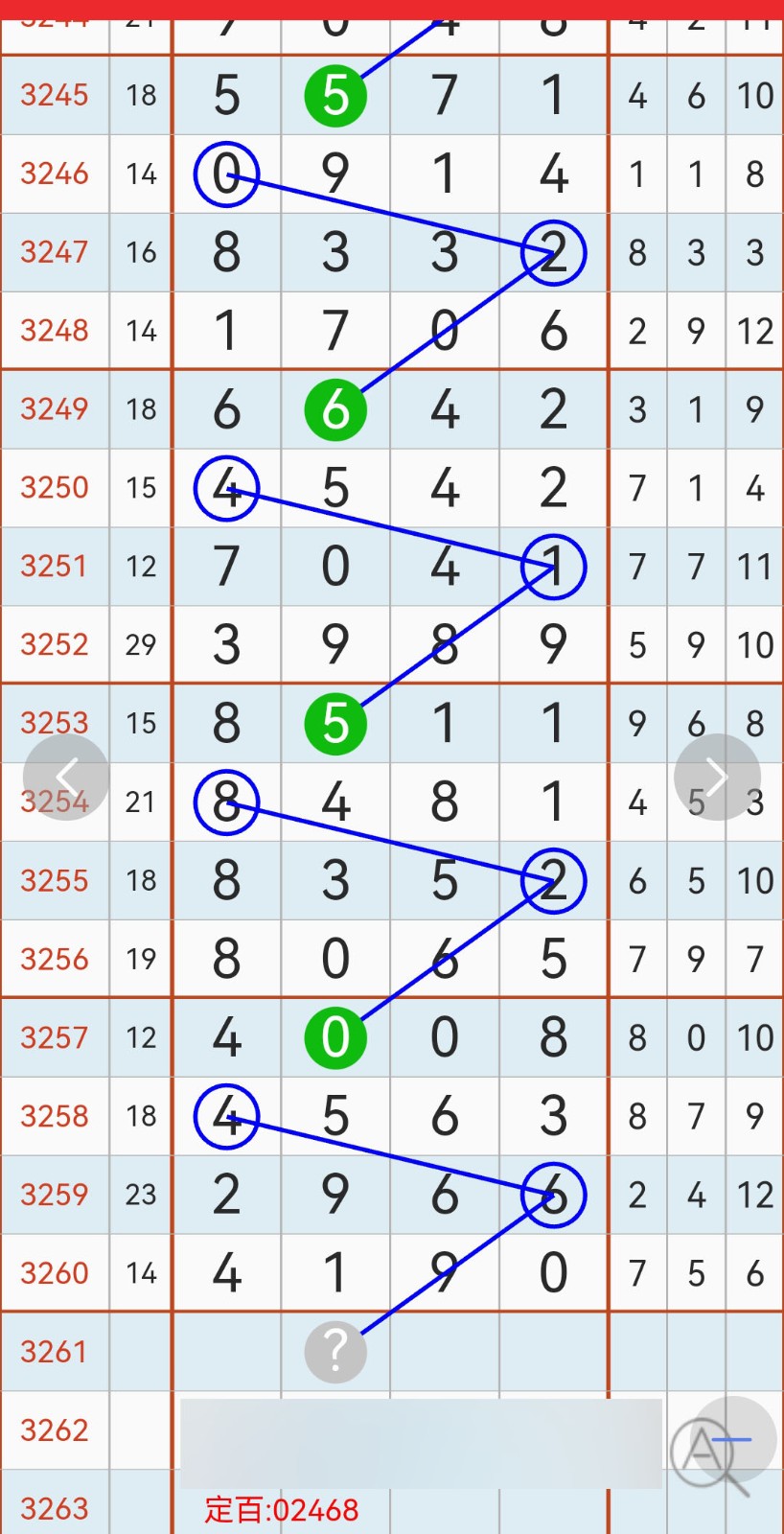Tap the floating blue minus button

pos(733,1439)
